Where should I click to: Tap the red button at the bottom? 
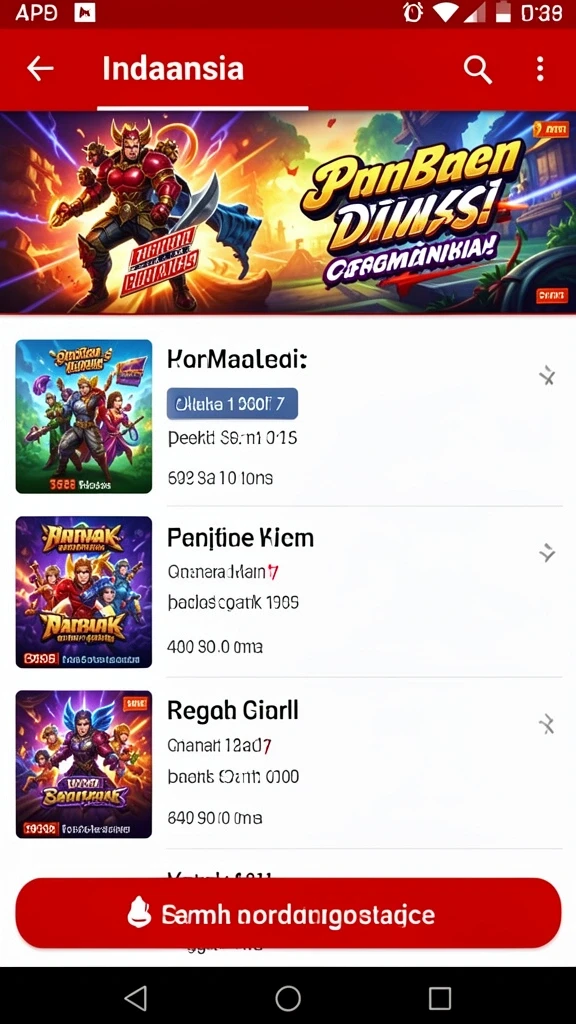point(288,913)
